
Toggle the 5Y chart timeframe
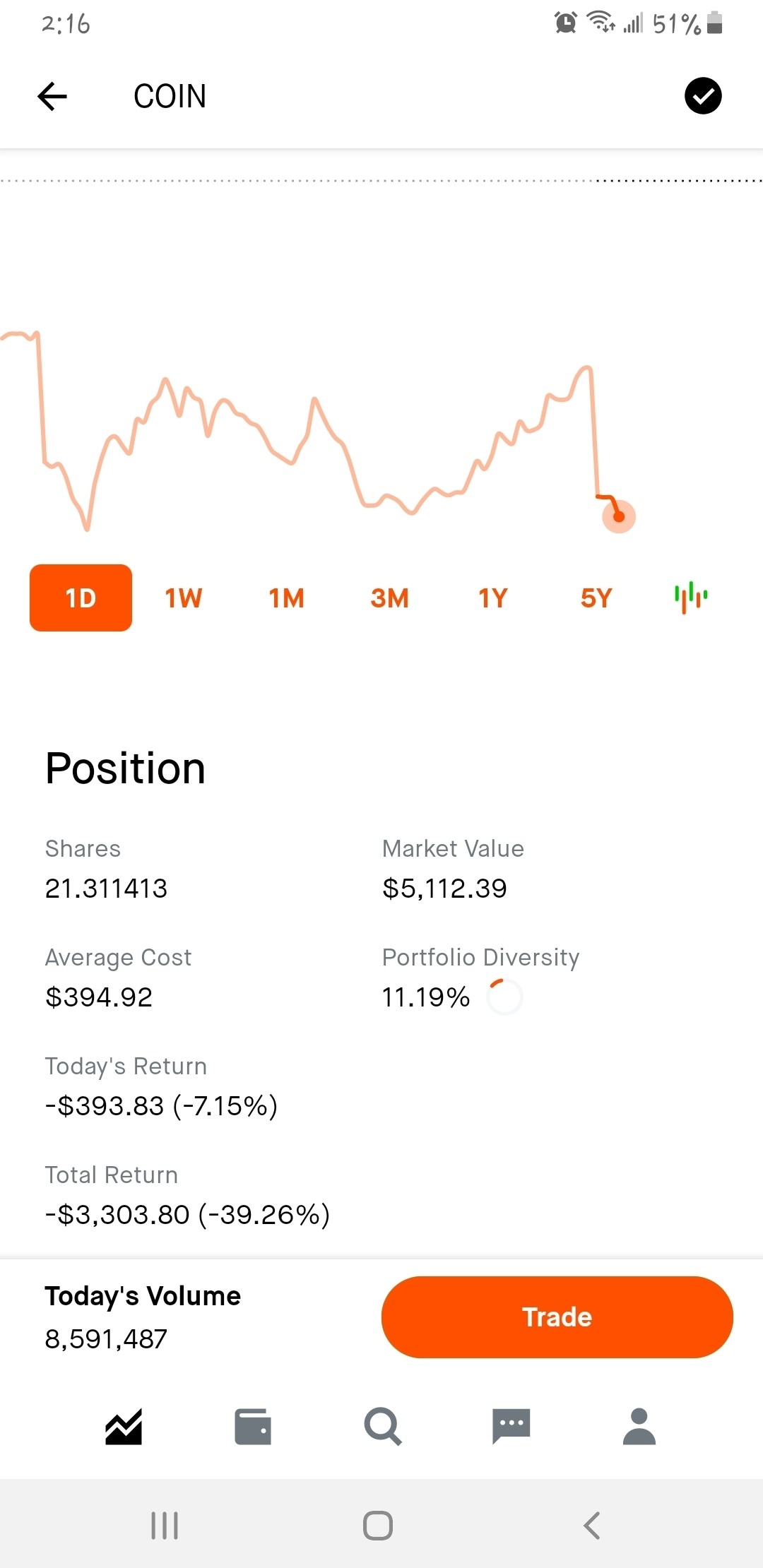[x=596, y=598]
